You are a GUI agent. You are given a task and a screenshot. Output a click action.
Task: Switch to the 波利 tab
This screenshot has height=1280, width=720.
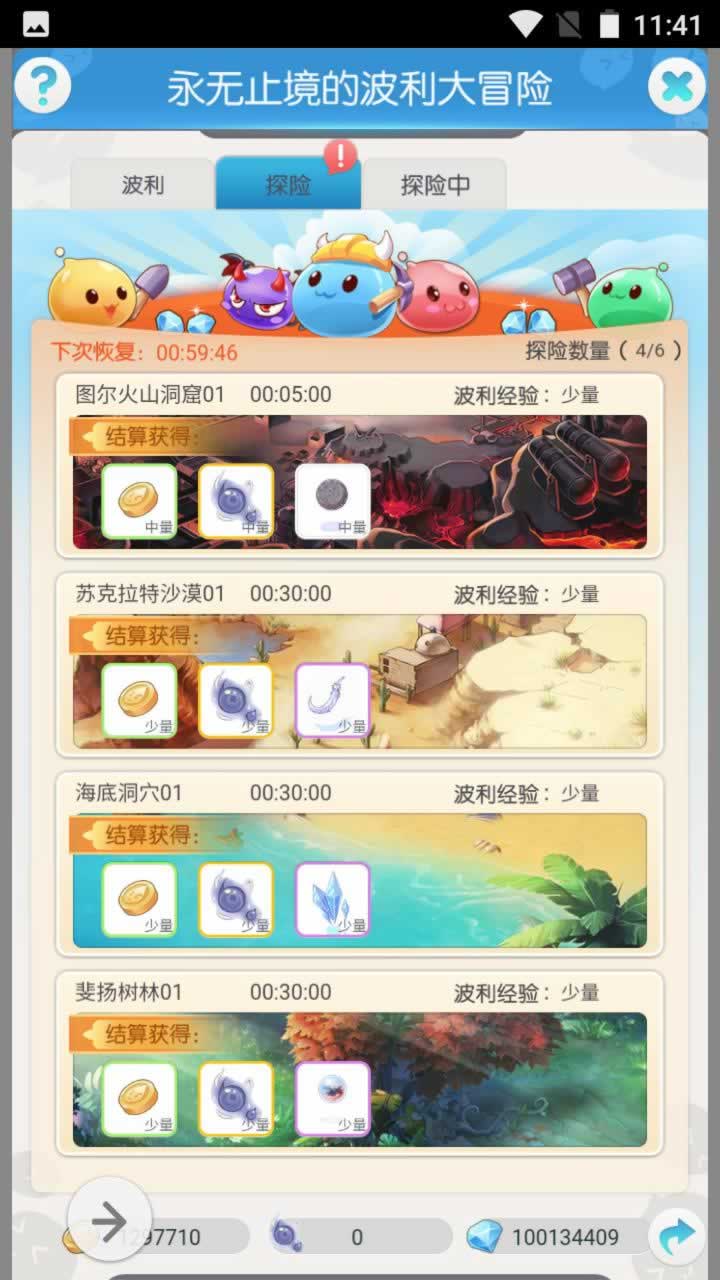[143, 185]
